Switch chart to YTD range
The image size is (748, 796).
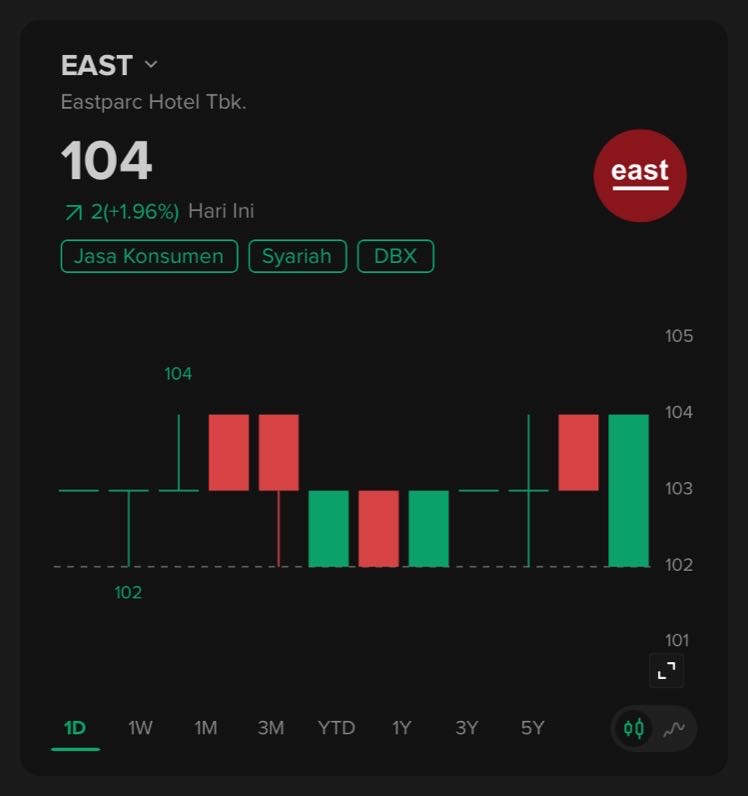(x=336, y=728)
